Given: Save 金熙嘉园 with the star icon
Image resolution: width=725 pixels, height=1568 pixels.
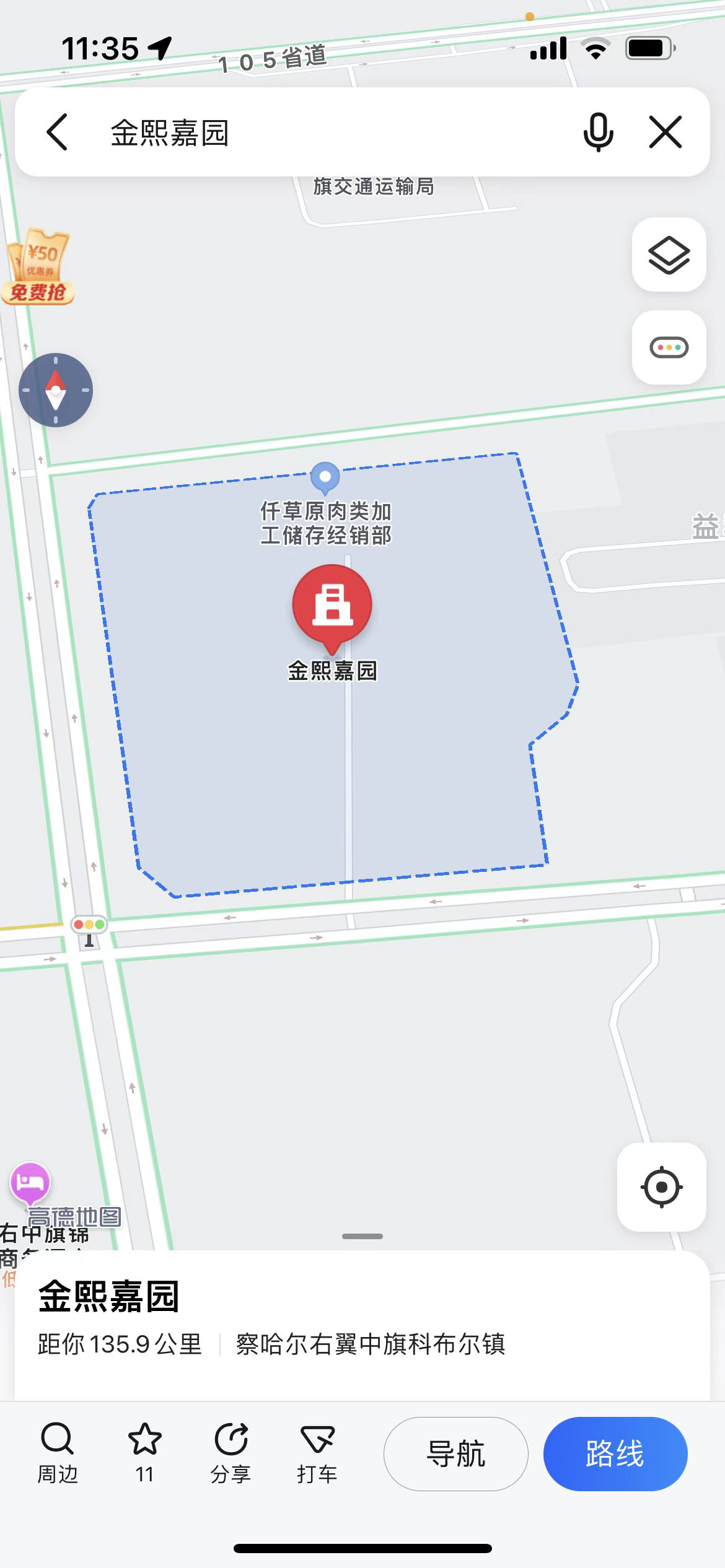Looking at the screenshot, I should click(144, 1452).
